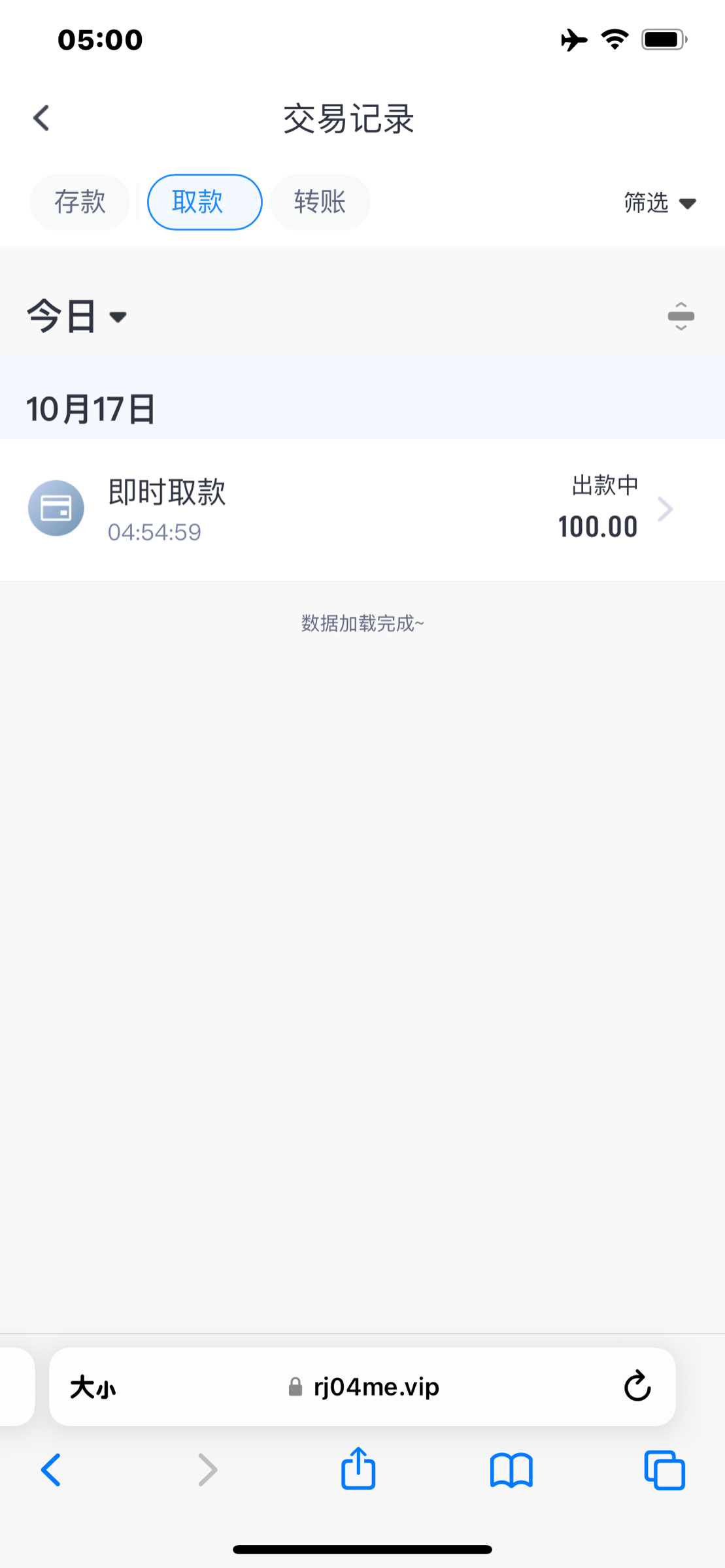Go back in Safari browser history

[51, 1471]
